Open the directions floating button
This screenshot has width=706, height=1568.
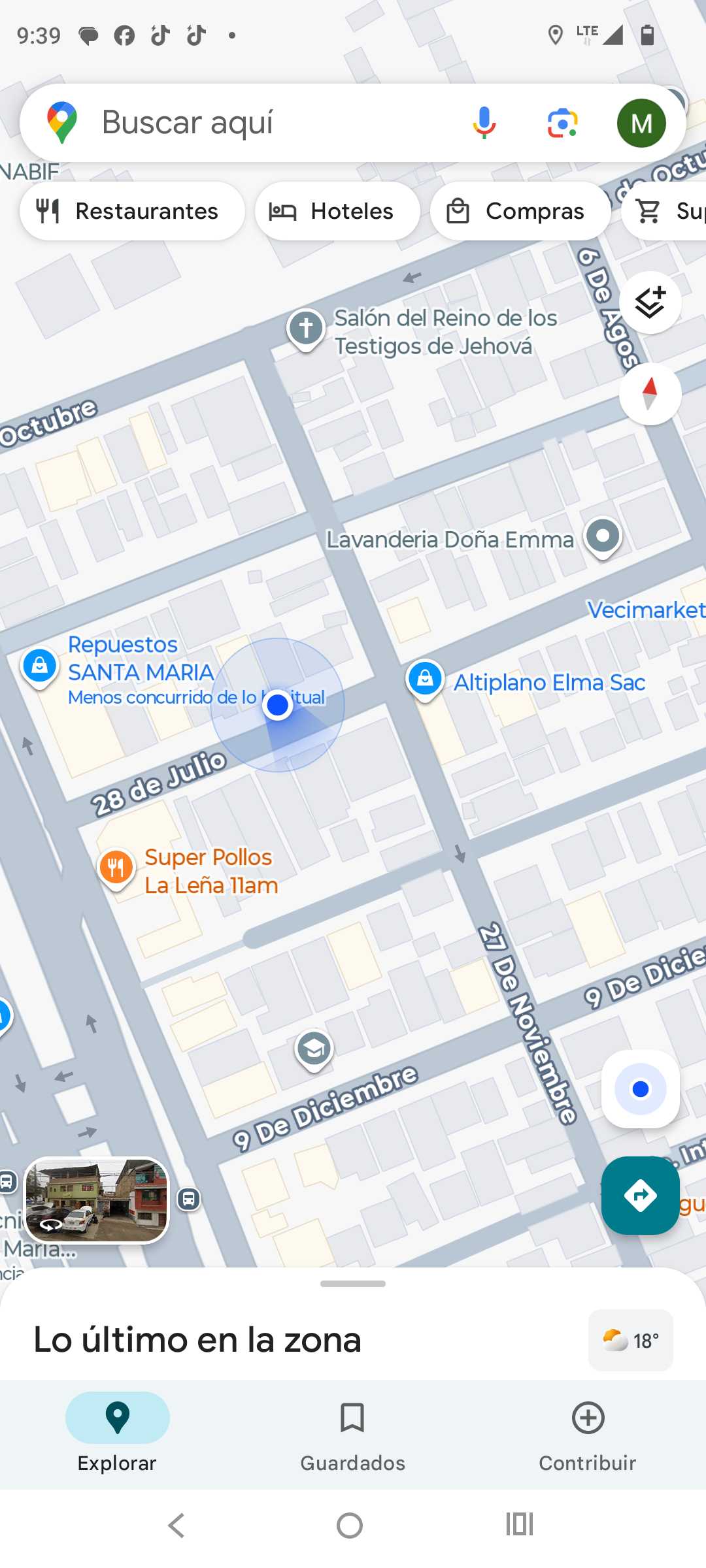point(640,1195)
